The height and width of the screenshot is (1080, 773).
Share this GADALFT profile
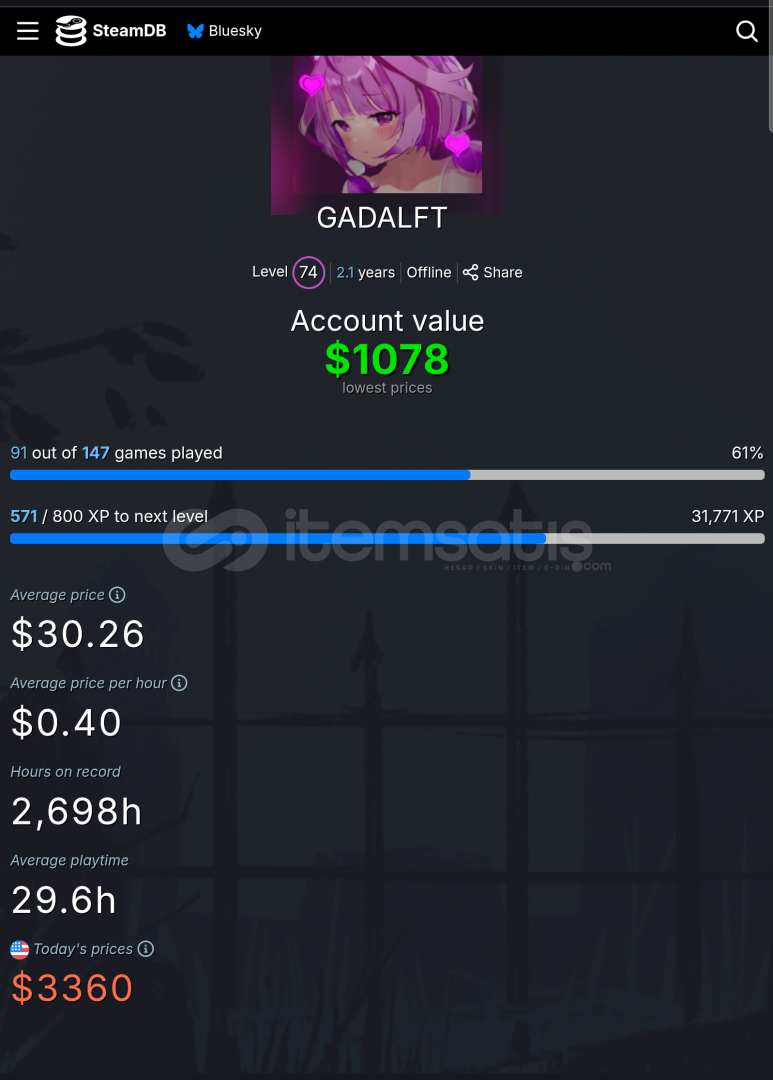pos(492,272)
